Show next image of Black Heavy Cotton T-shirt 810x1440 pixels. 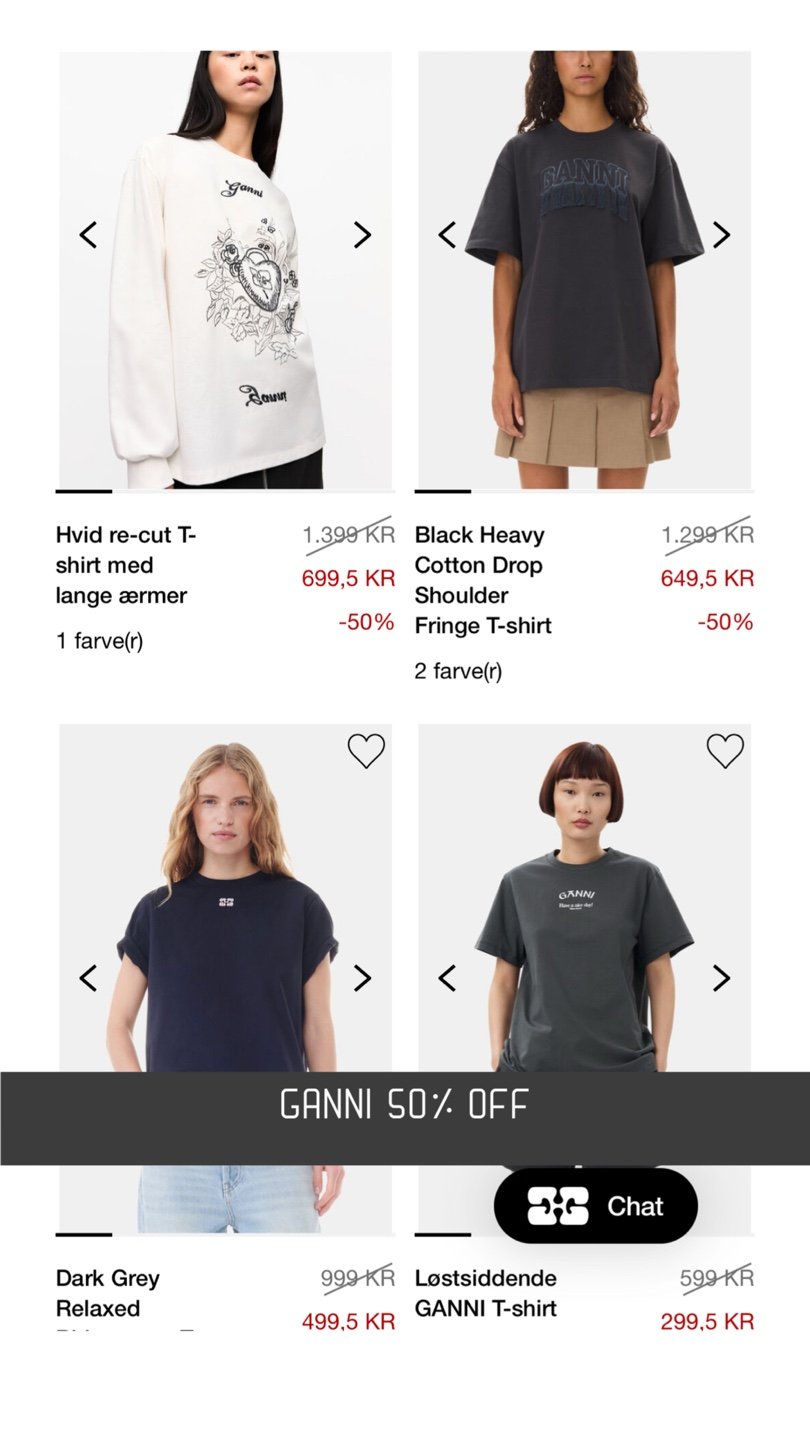[721, 235]
